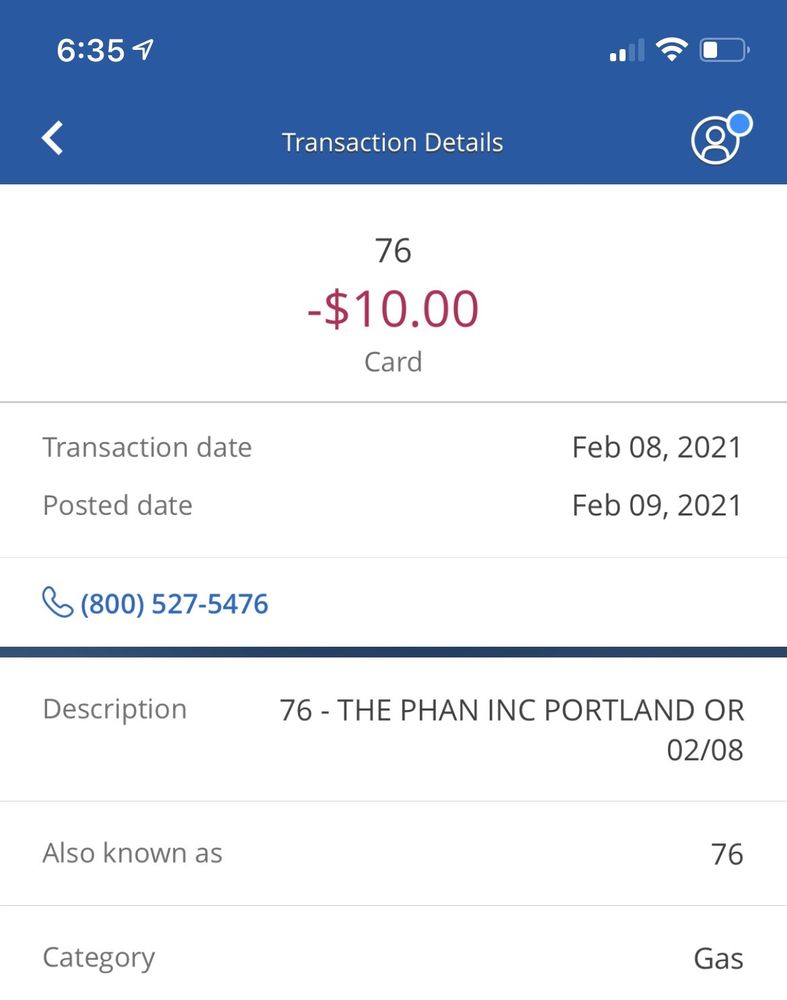Viewport: 787px width, 1000px height.
Task: Expand the Posted date row
Action: click(393, 505)
